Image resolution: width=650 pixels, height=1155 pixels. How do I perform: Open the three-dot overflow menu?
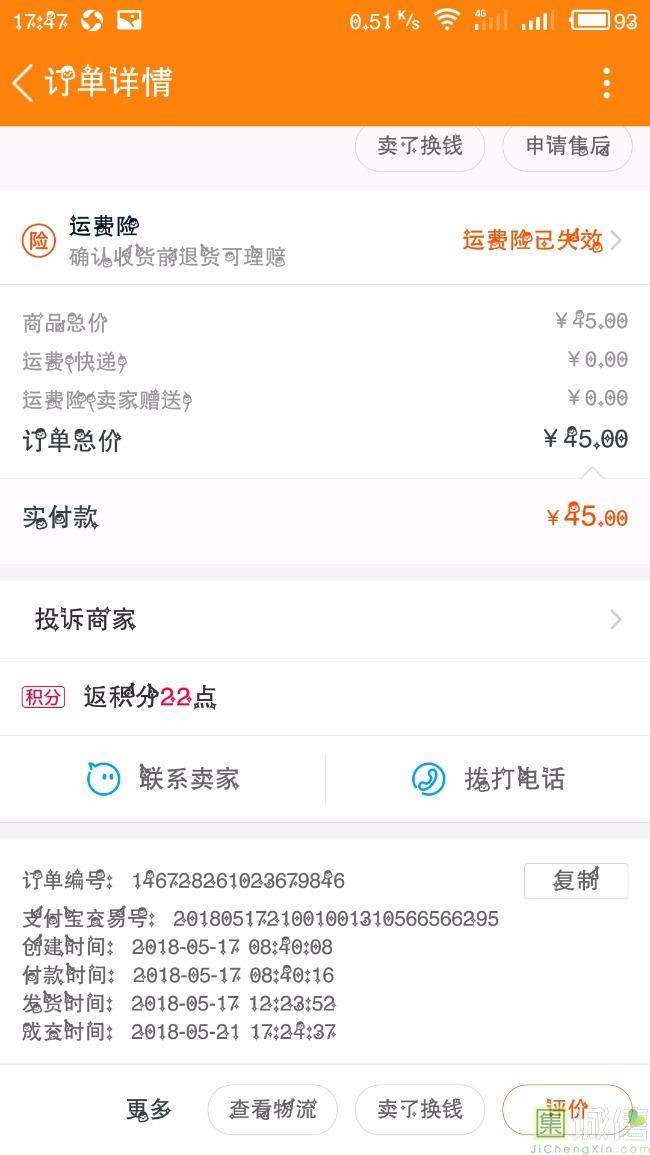(607, 82)
